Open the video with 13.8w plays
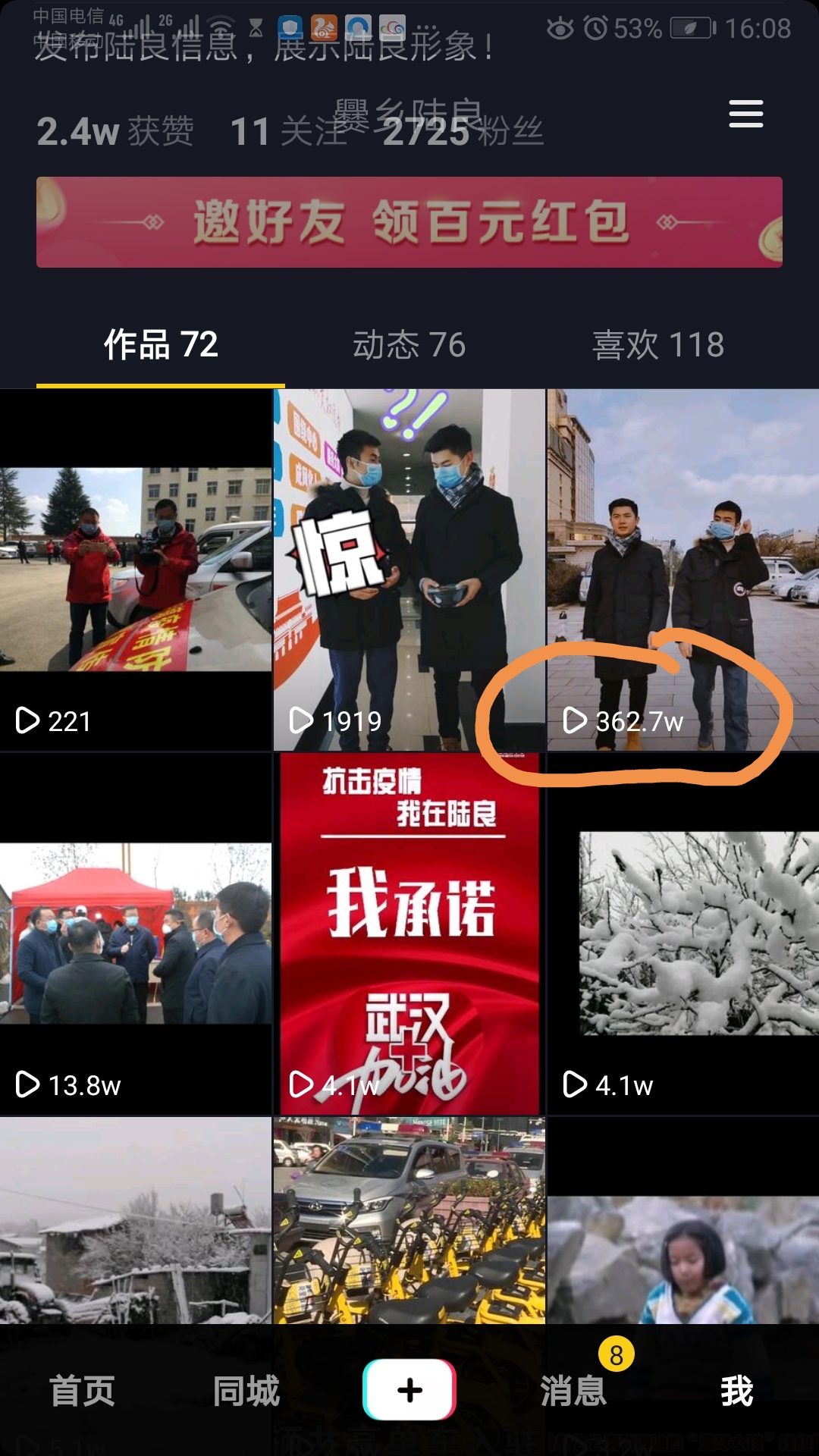 pos(136,934)
